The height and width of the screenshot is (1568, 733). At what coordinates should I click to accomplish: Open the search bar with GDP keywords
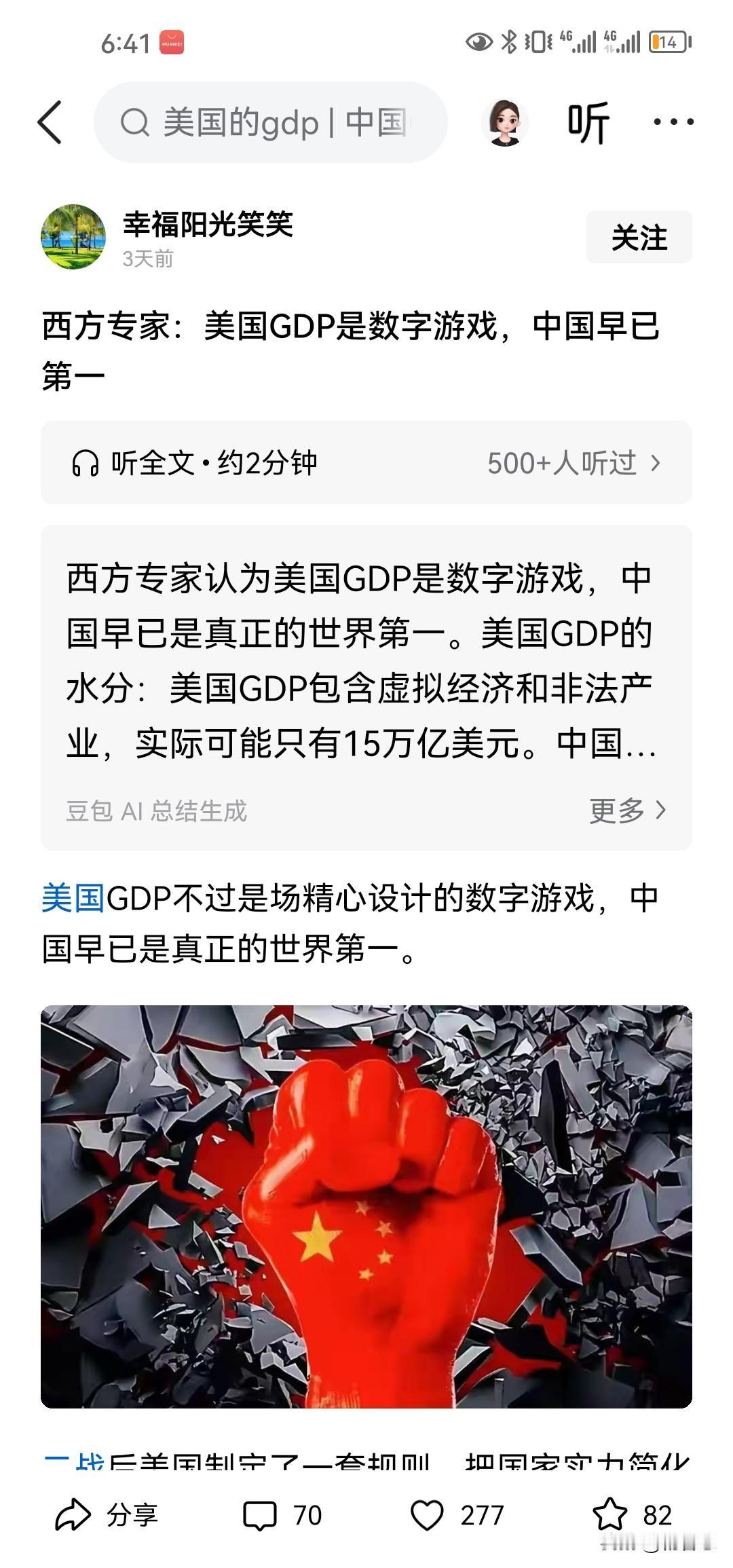coord(265,122)
